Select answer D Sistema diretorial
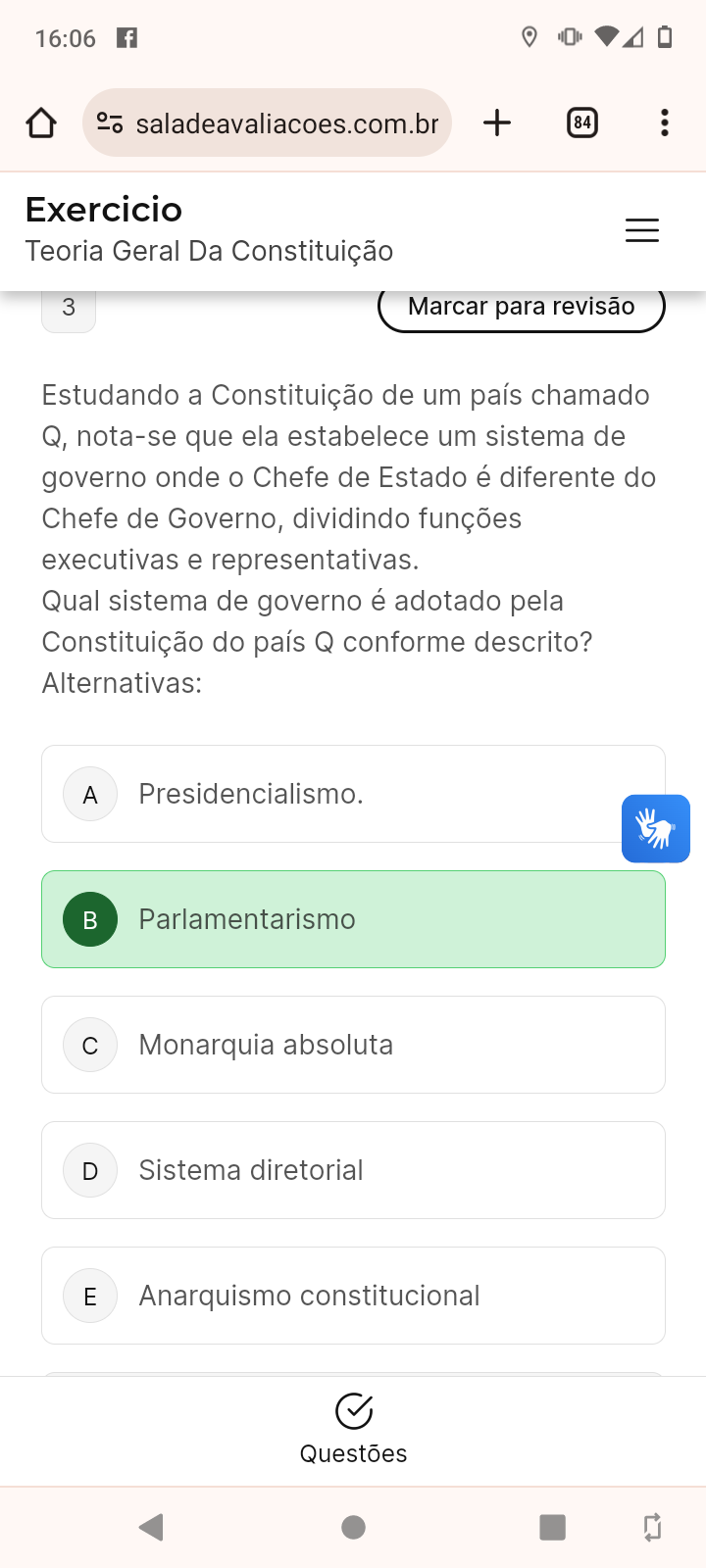The width and height of the screenshot is (706, 1568). click(353, 1170)
